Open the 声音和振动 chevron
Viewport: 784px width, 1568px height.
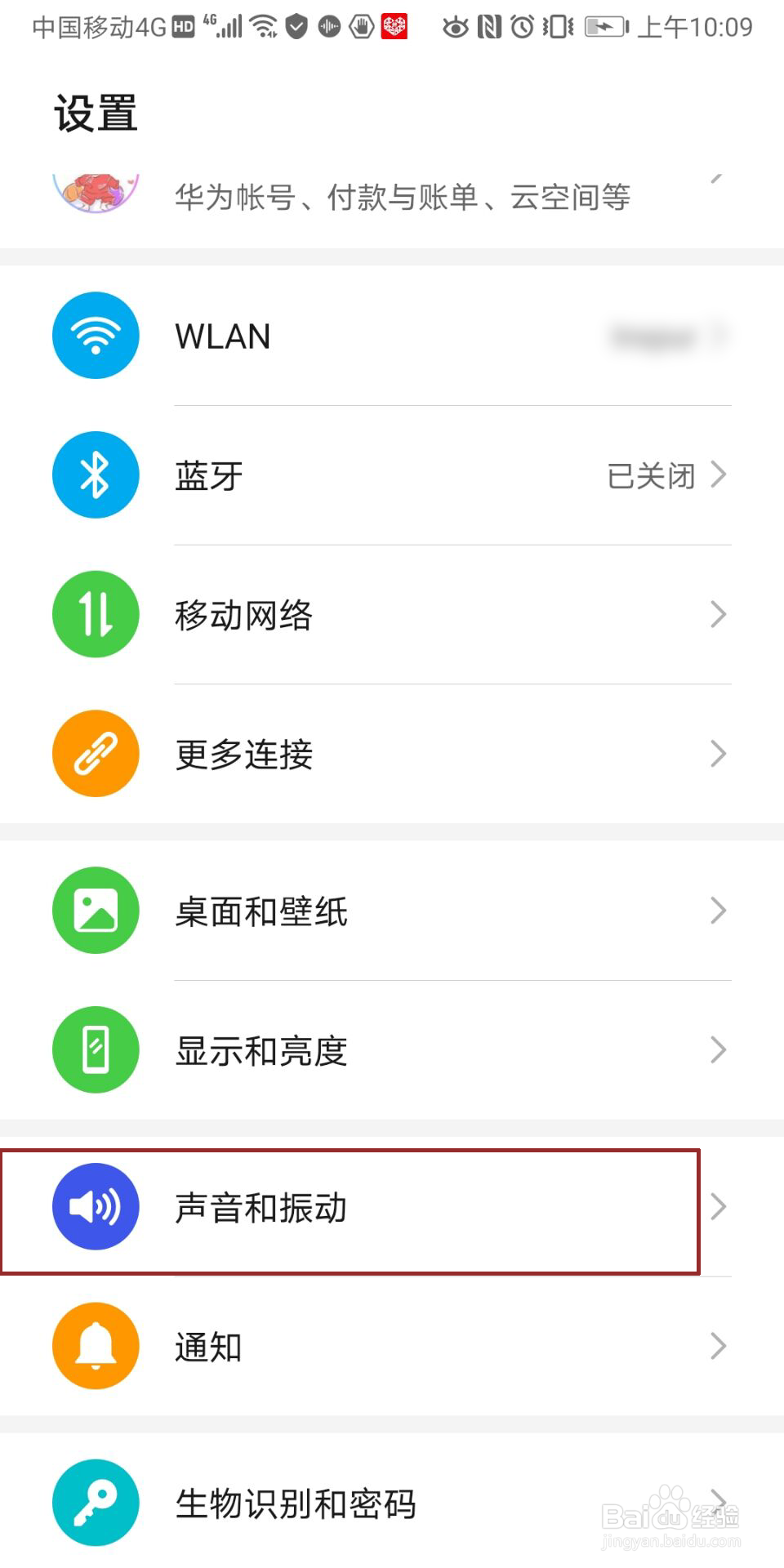[x=719, y=1205]
